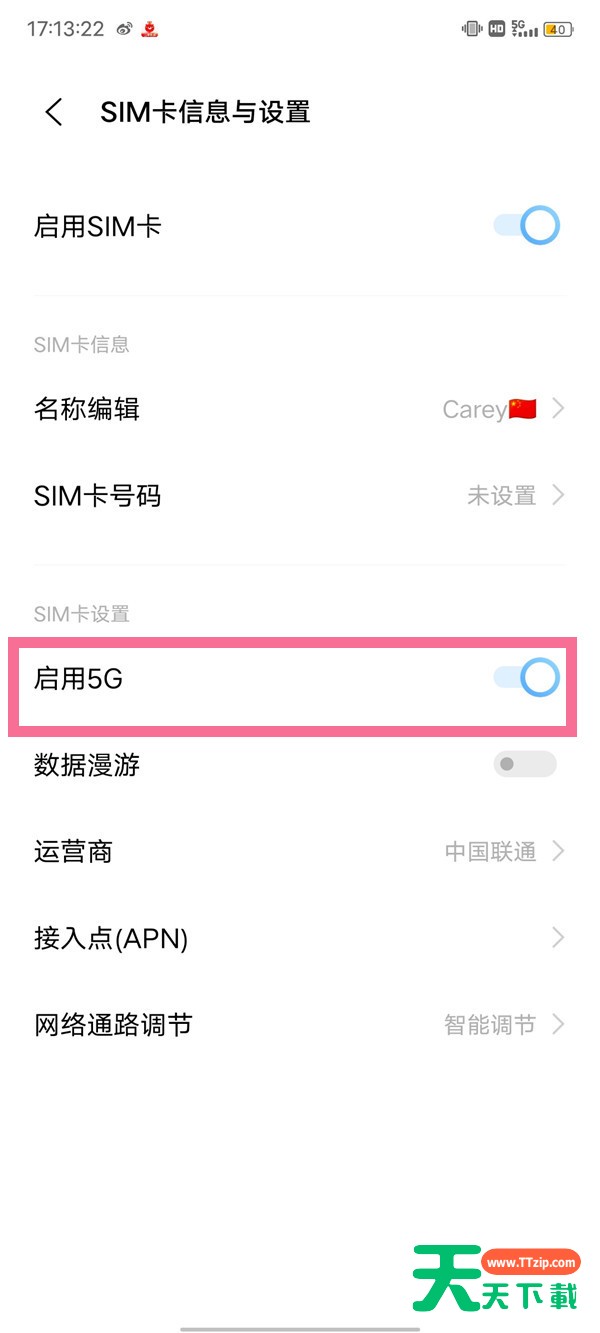Toggle the 启用SIM卡 switch
This screenshot has width=600, height=1333.
527,226
